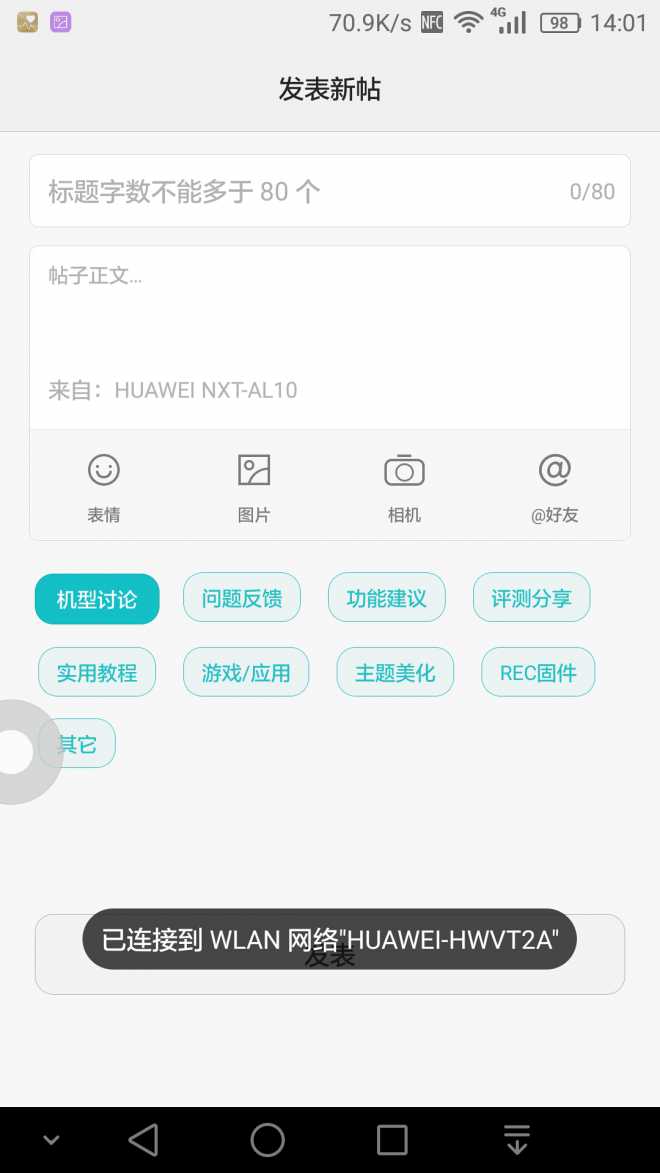Select the 评测分享 chip

point(531,598)
